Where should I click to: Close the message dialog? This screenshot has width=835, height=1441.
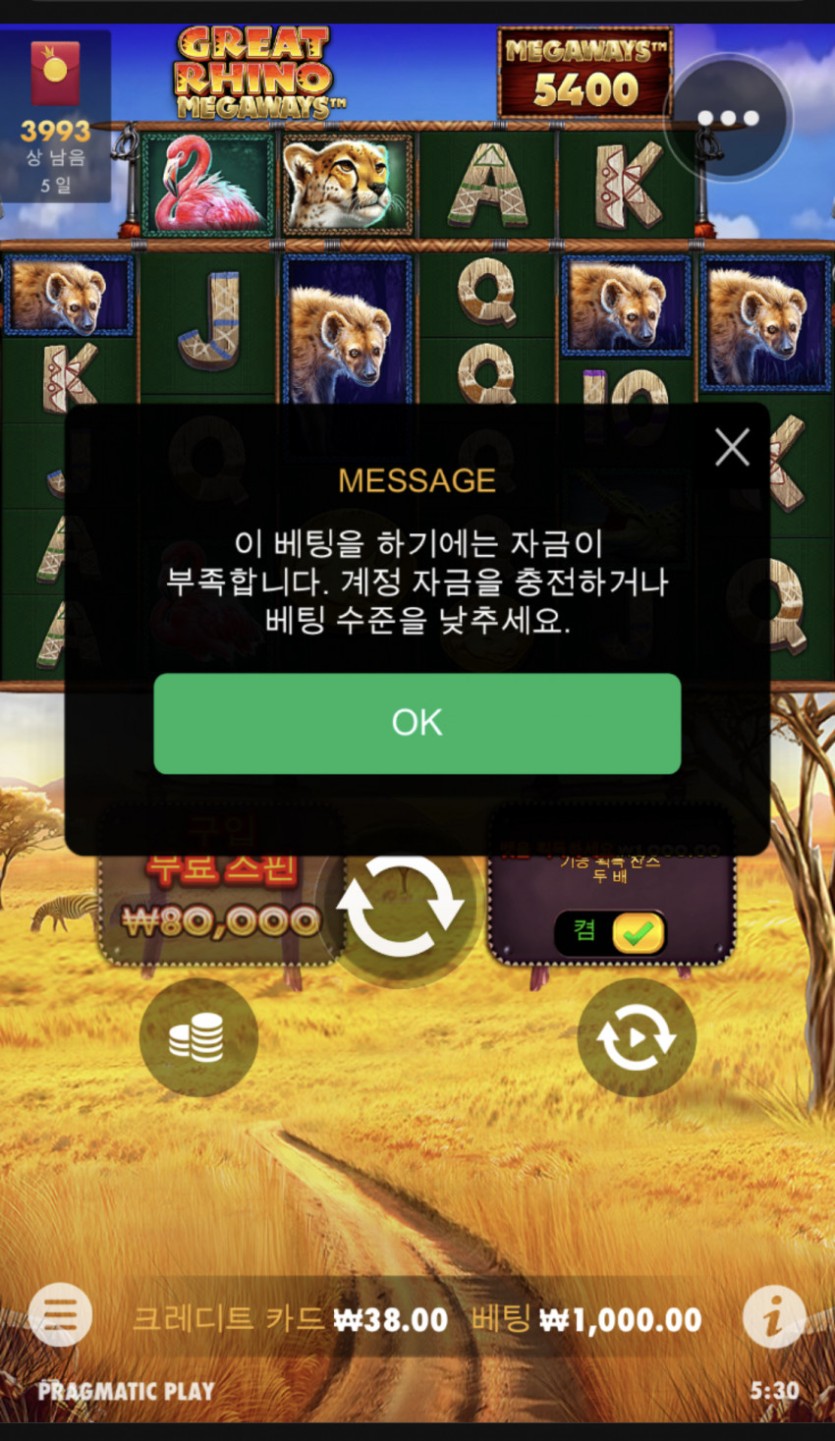732,448
